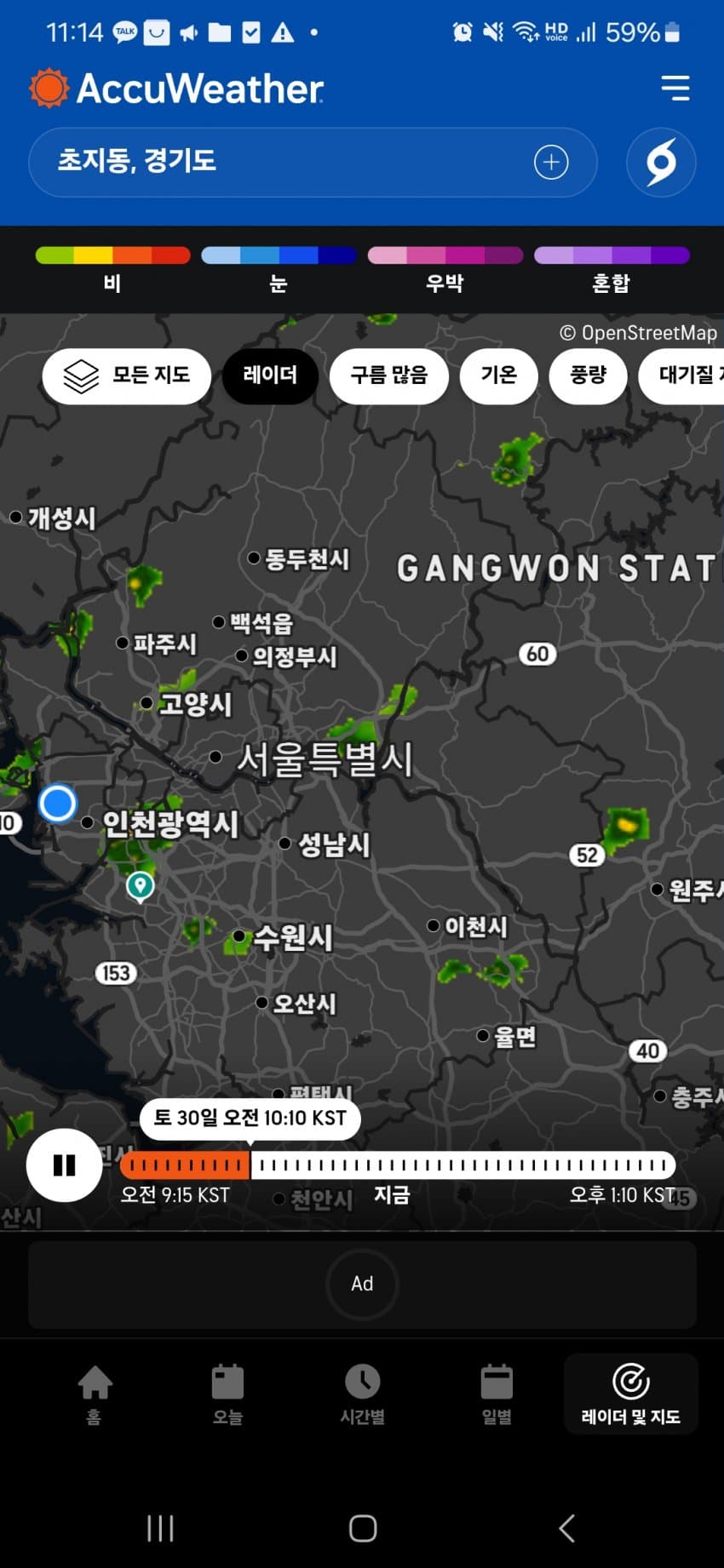Switch to the 기온 map chip

pyautogui.click(x=498, y=375)
